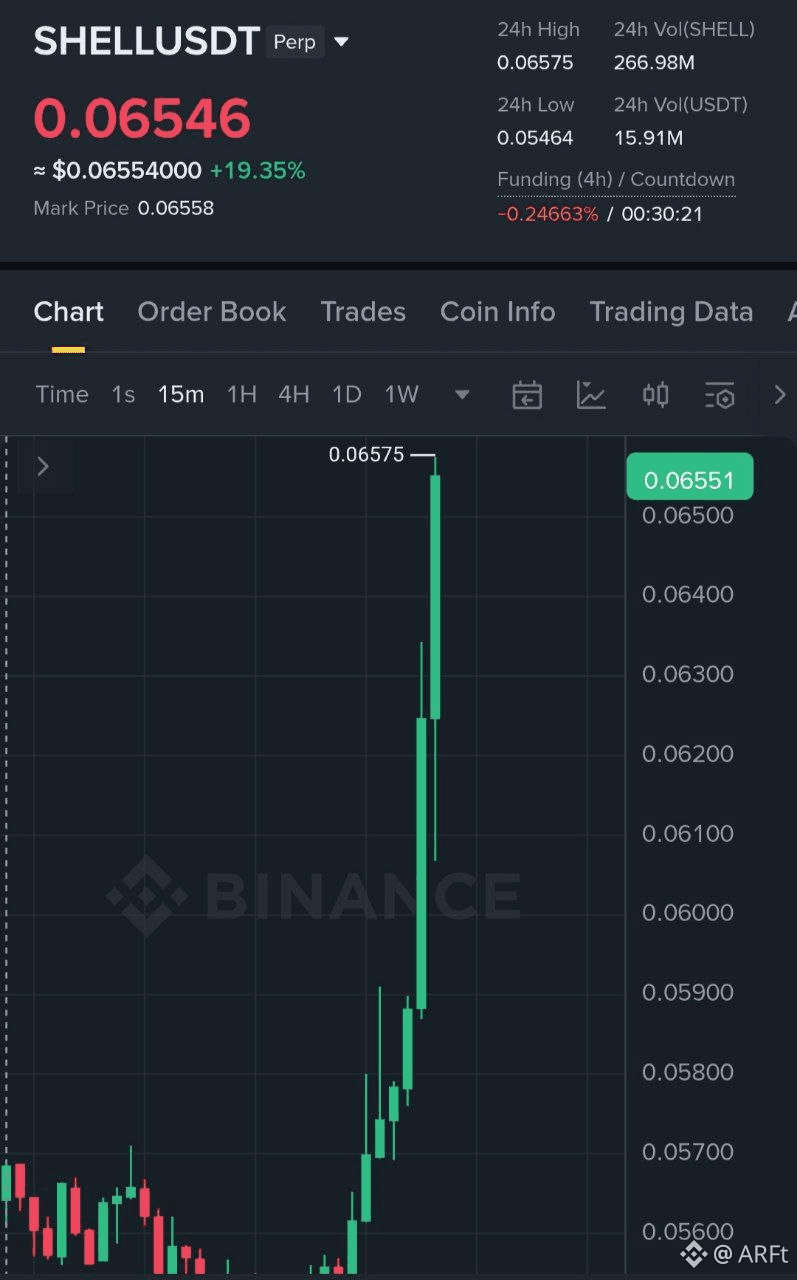Viewport: 797px width, 1280px height.
Task: Open the SHELLUSDT pair selector dropdown
Action: click(x=341, y=42)
